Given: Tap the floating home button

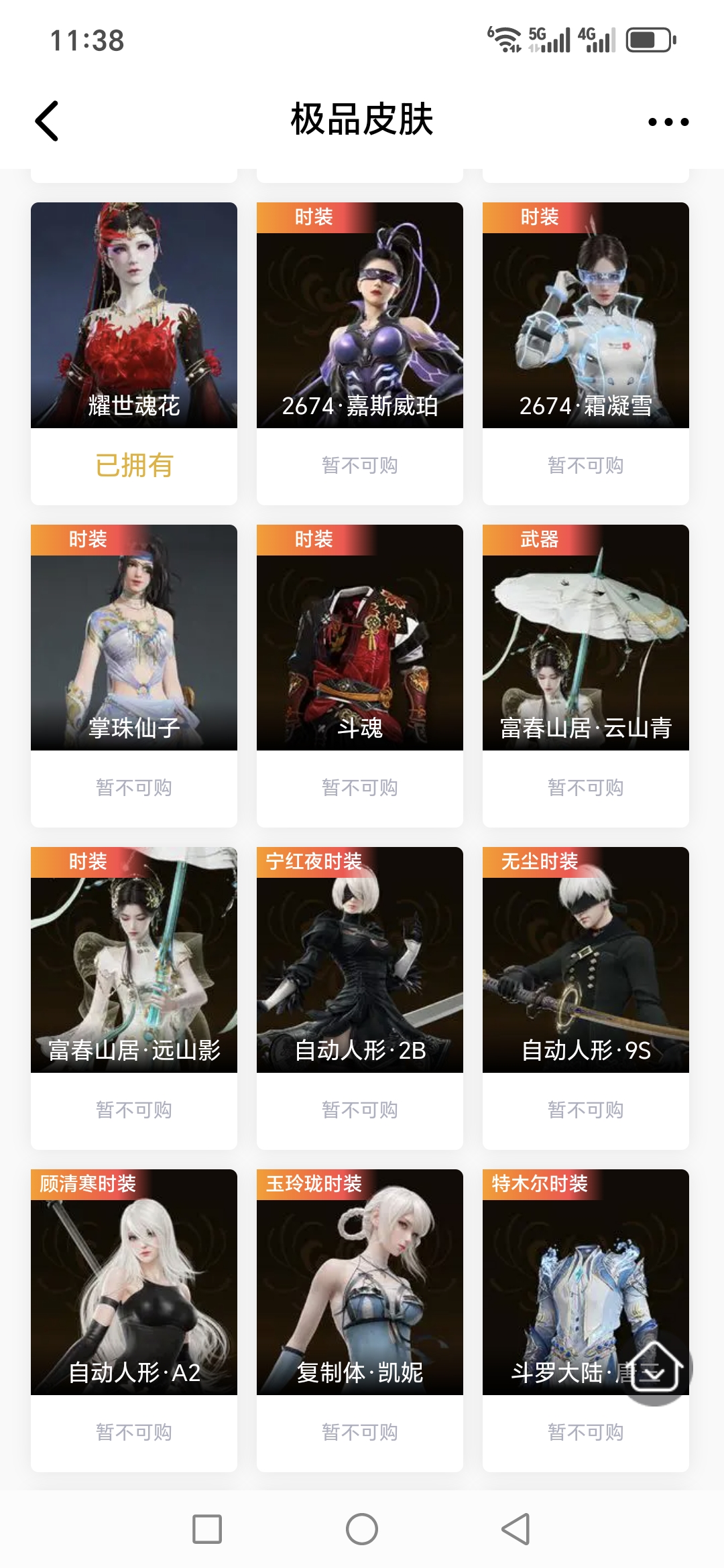Looking at the screenshot, I should pos(655,1367).
